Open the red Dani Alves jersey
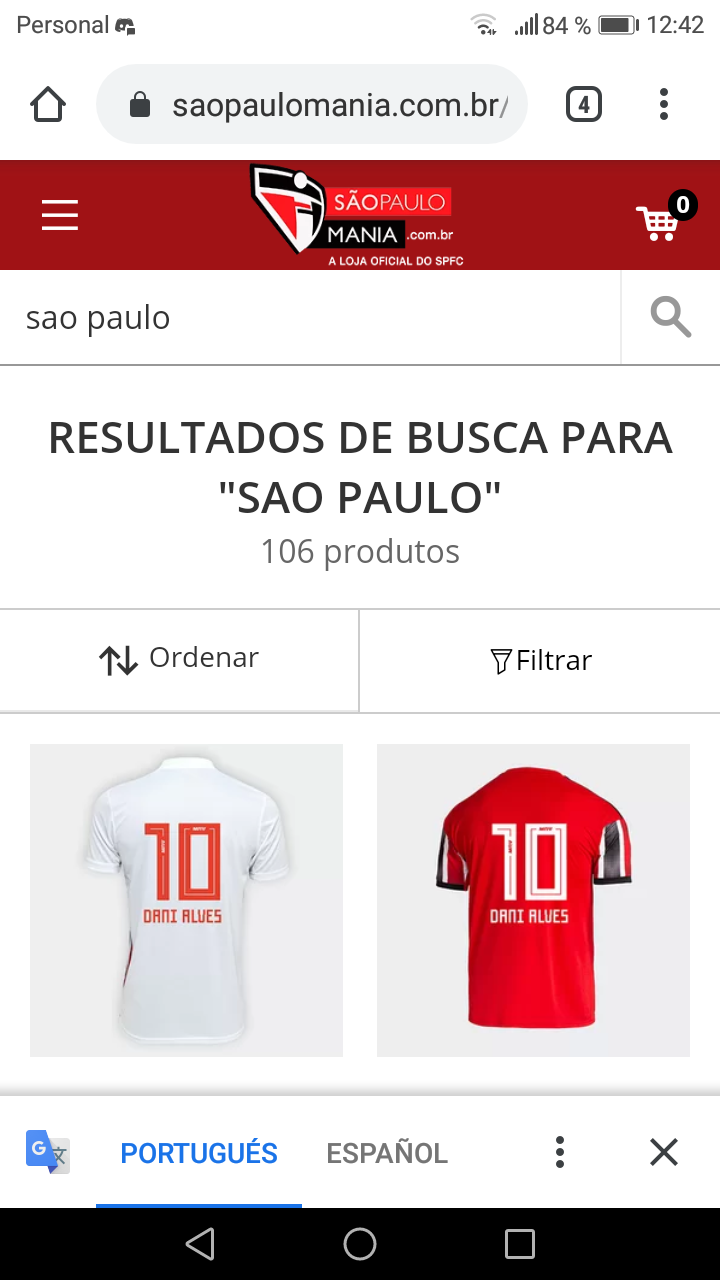Viewport: 720px width, 1280px height. click(x=533, y=900)
